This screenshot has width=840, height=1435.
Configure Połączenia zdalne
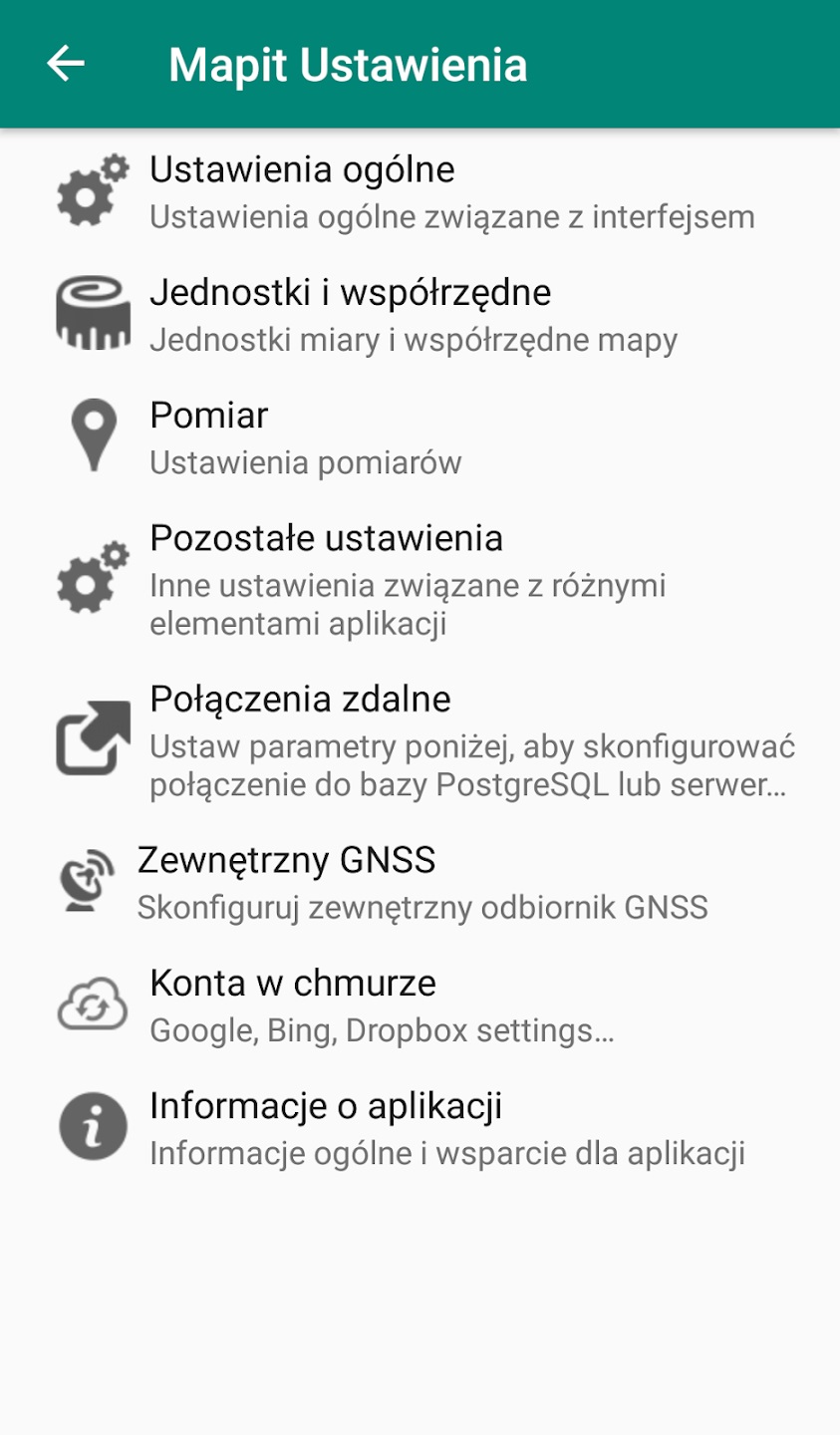click(x=419, y=740)
